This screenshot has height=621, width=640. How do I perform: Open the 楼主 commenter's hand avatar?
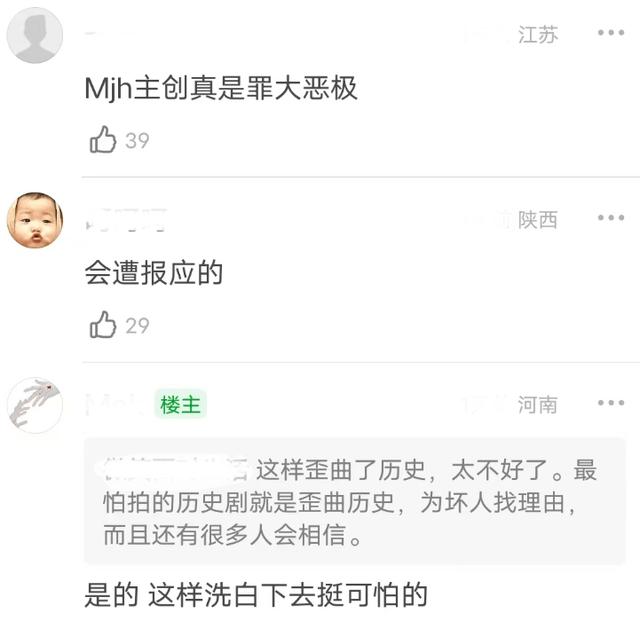click(x=35, y=405)
